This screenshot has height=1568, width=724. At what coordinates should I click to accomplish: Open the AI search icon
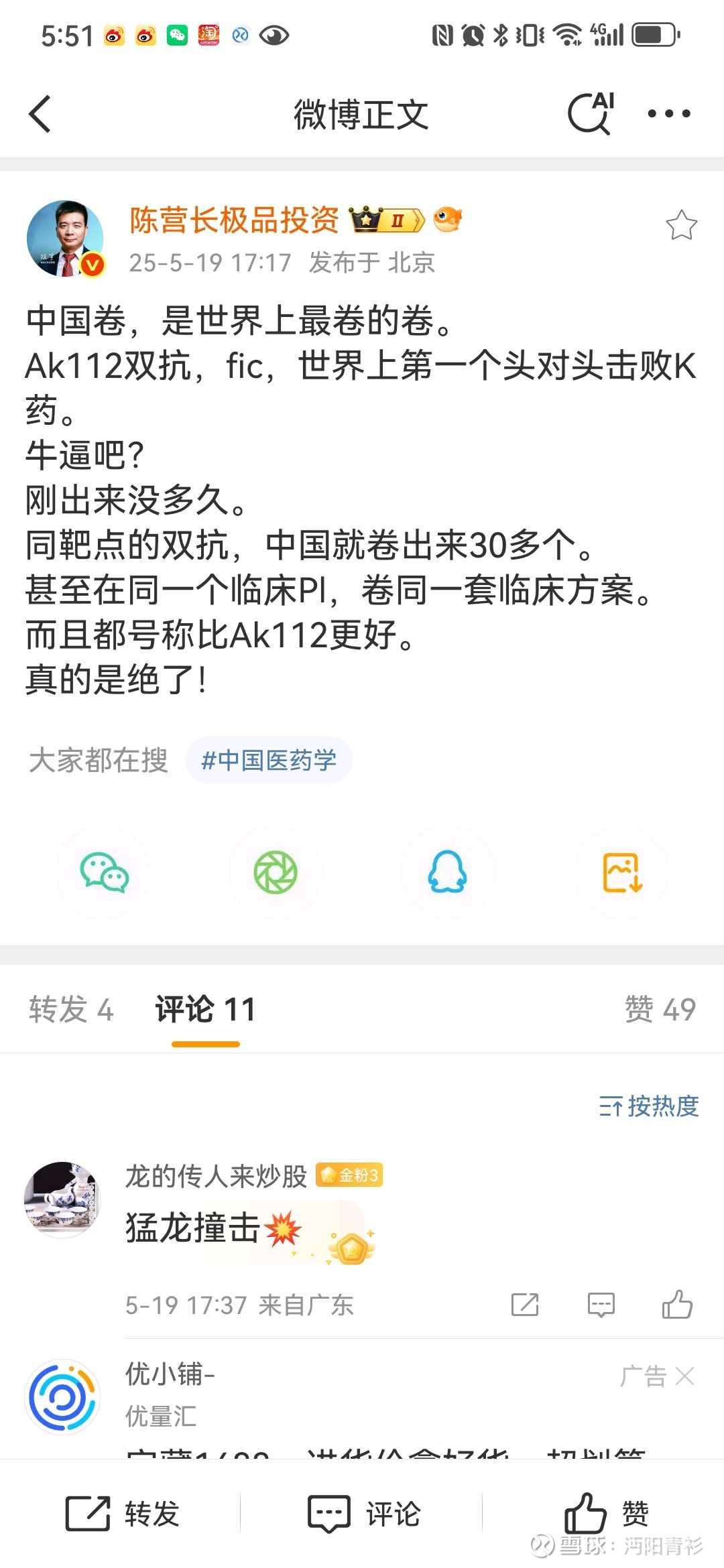coord(591,114)
